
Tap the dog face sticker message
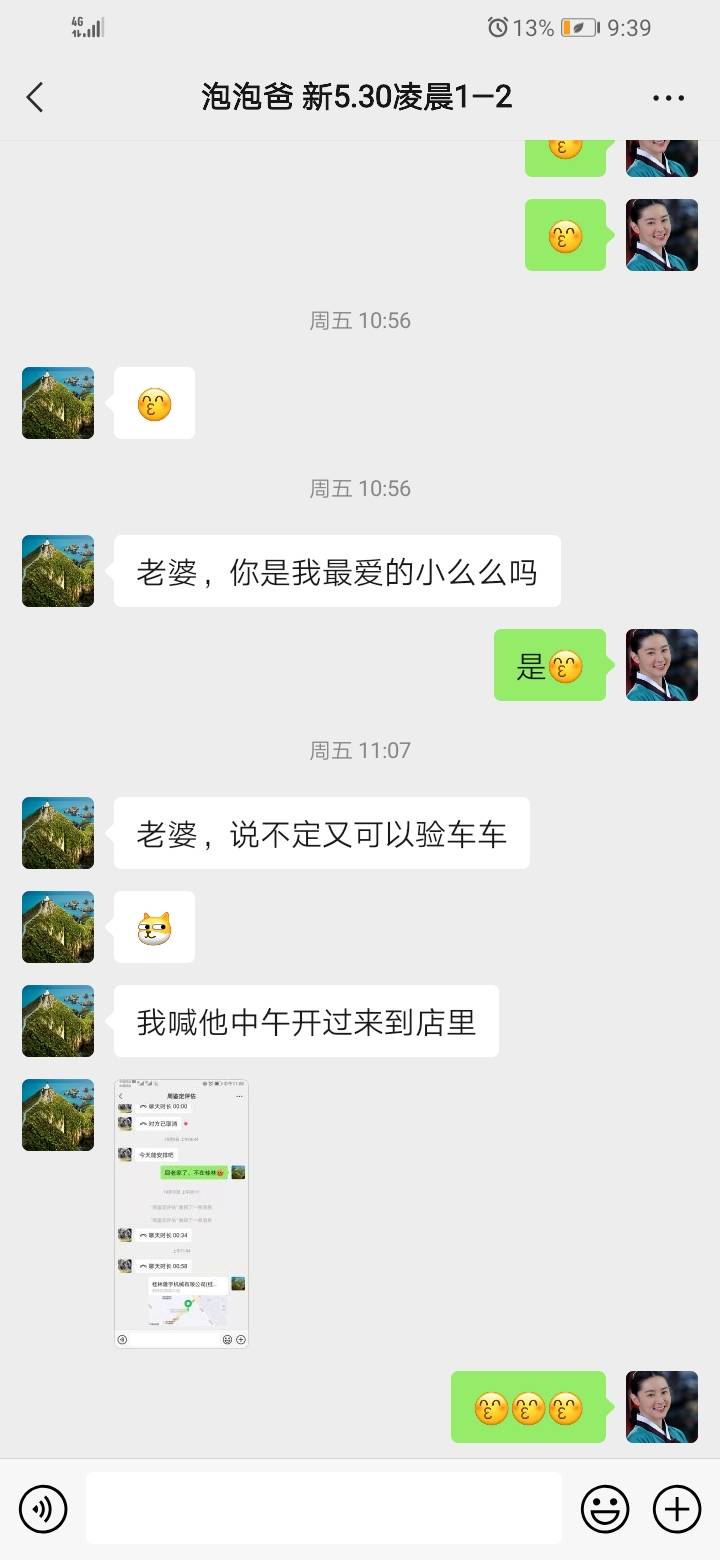click(x=154, y=927)
